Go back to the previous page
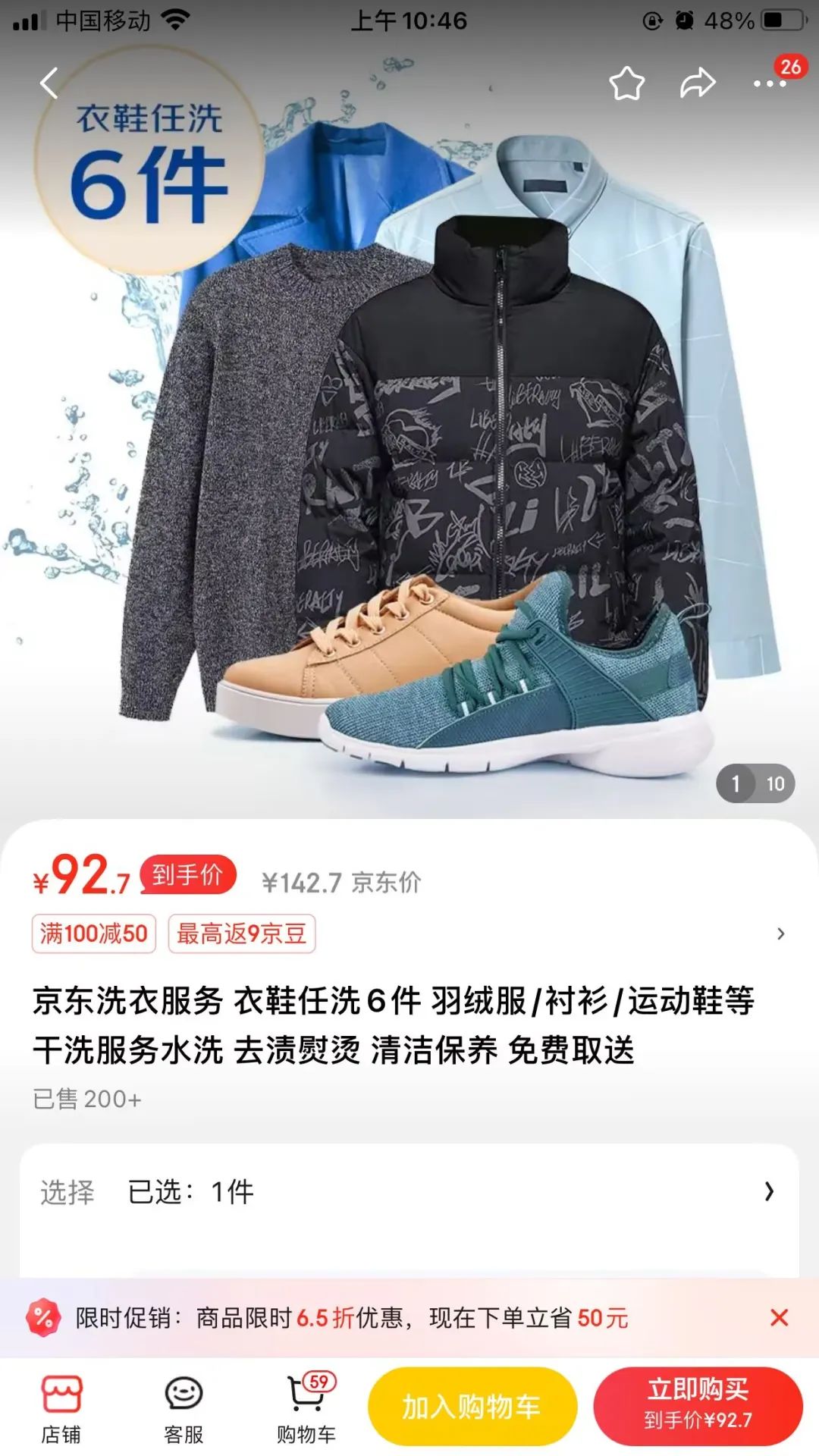 (50, 83)
